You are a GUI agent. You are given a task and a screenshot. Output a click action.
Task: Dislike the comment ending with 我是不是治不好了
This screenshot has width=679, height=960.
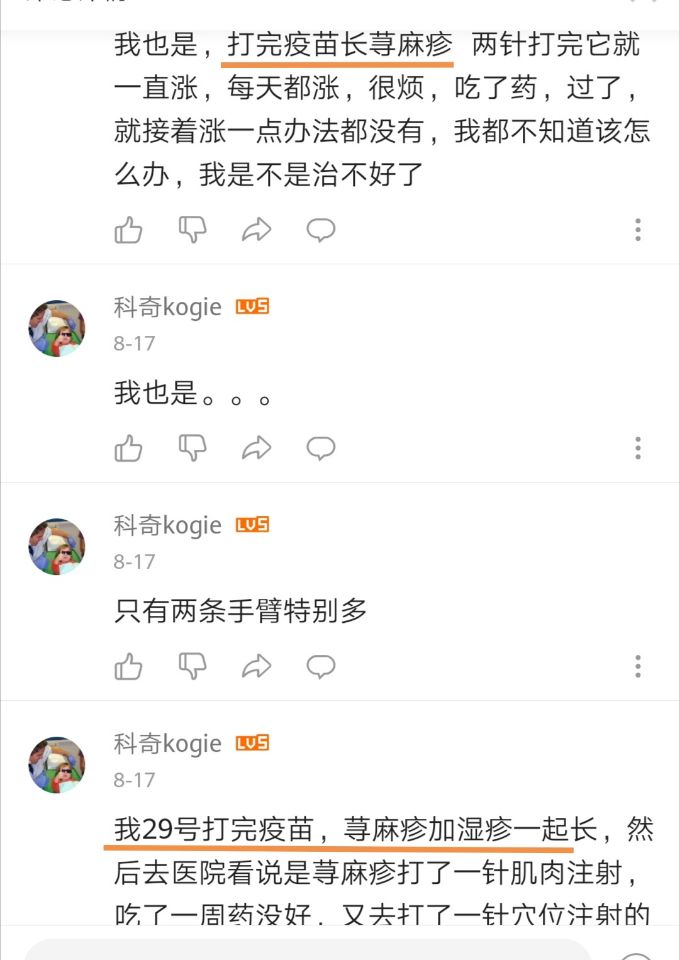(x=192, y=231)
